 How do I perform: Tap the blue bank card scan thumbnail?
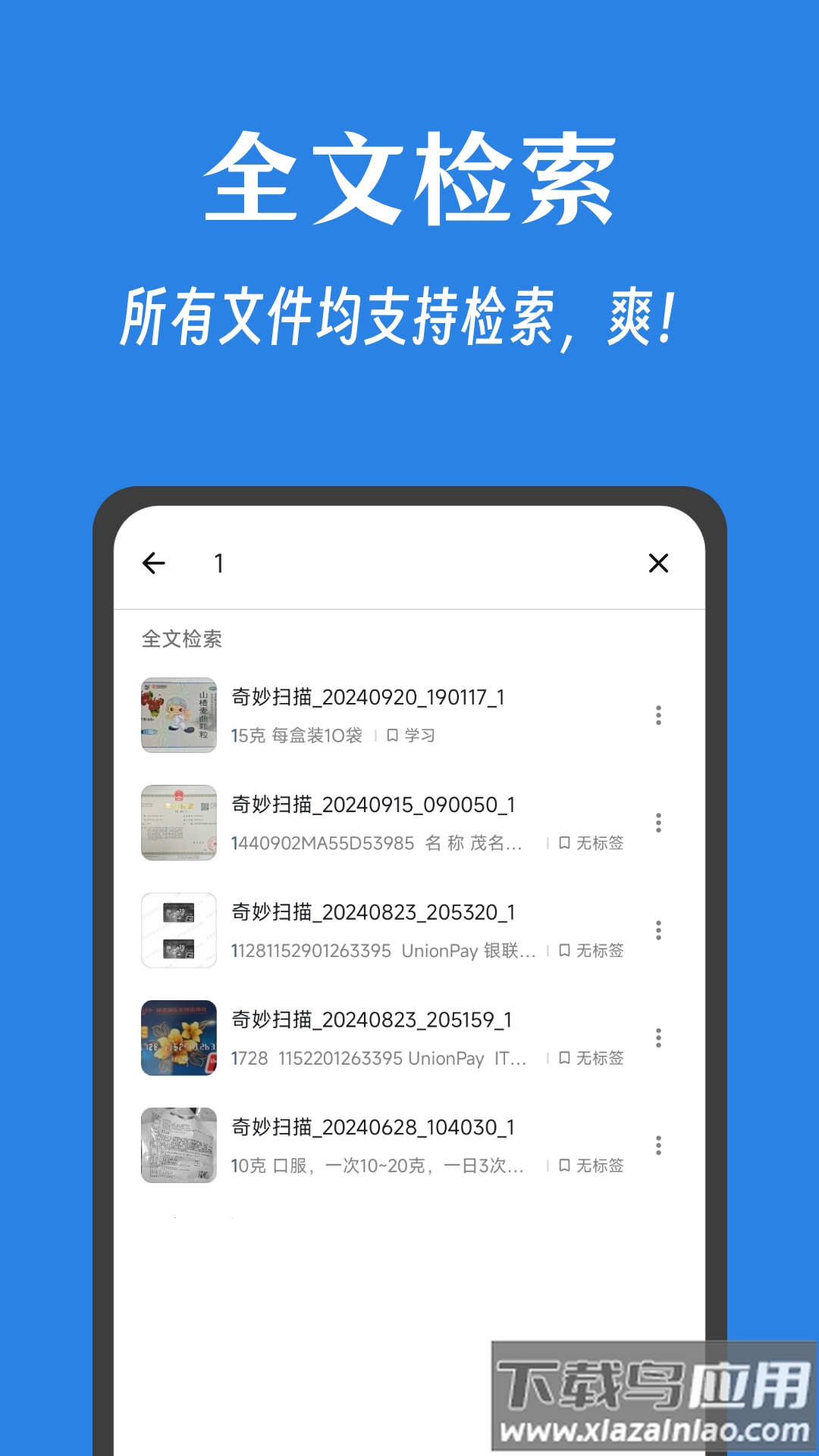pyautogui.click(x=178, y=1038)
